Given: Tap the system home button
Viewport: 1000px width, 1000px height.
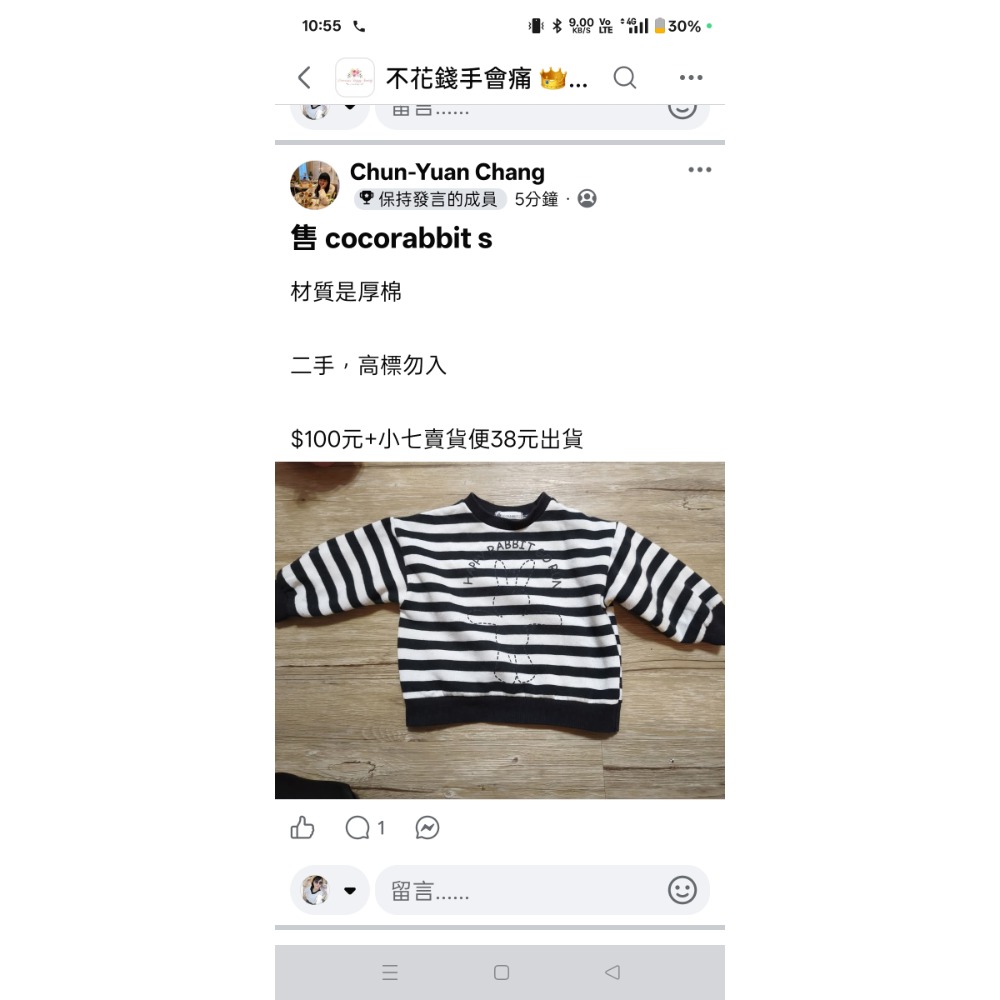Looking at the screenshot, I should click(x=501, y=972).
